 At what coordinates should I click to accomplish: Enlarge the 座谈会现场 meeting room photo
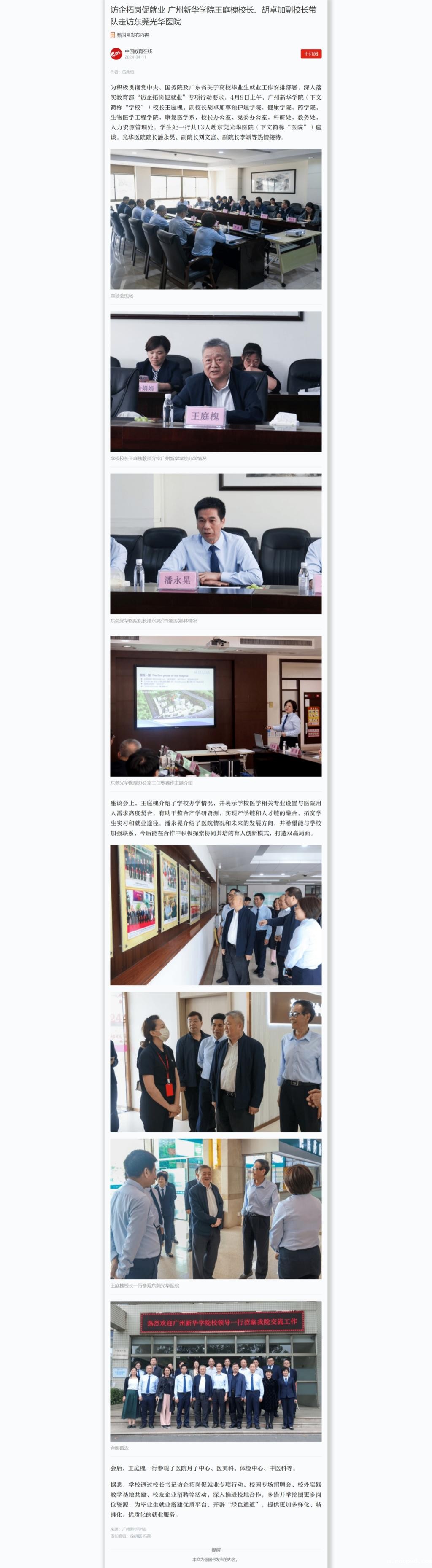(216, 219)
